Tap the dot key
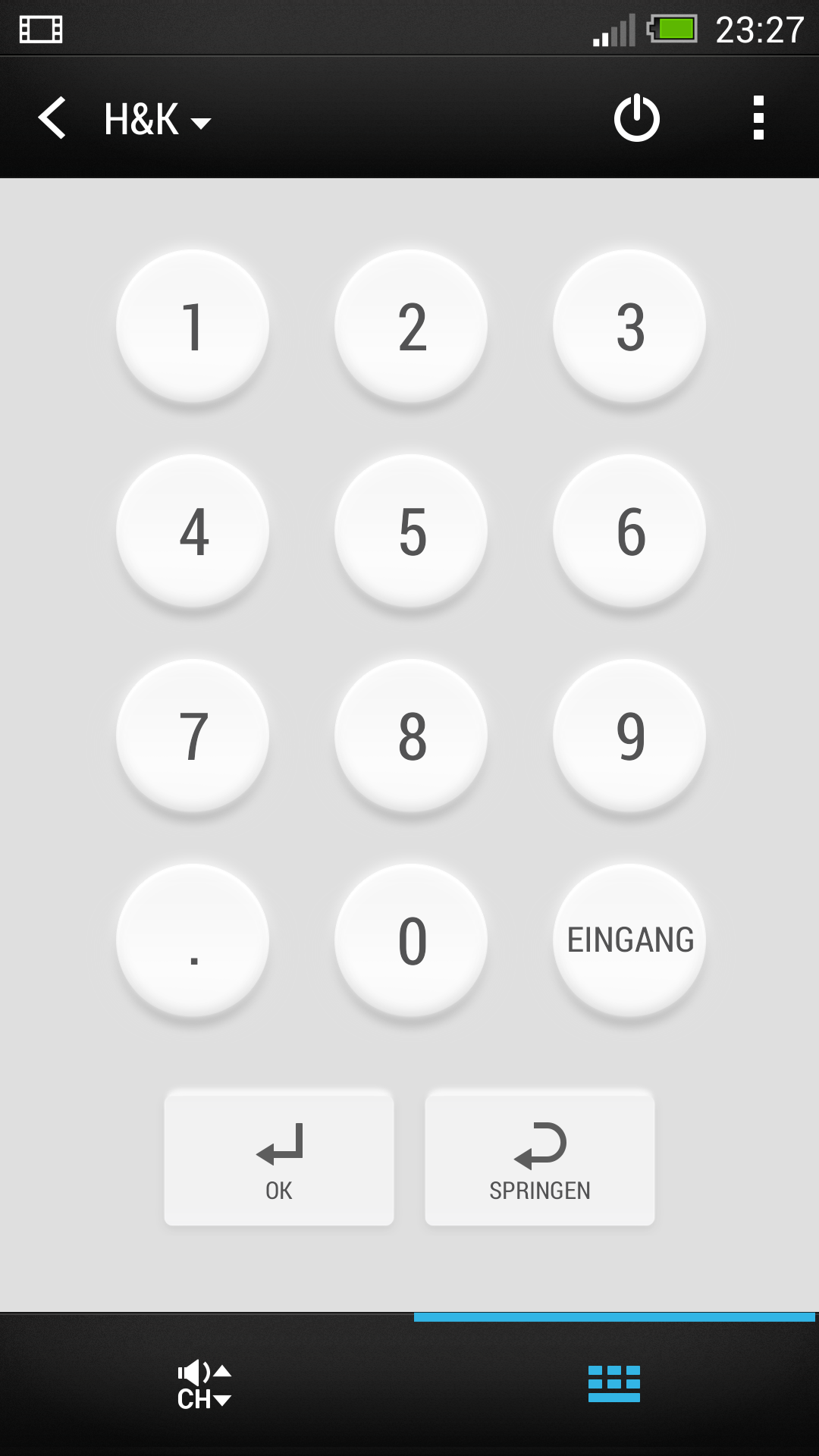This screenshot has width=819, height=1456. pos(193,940)
